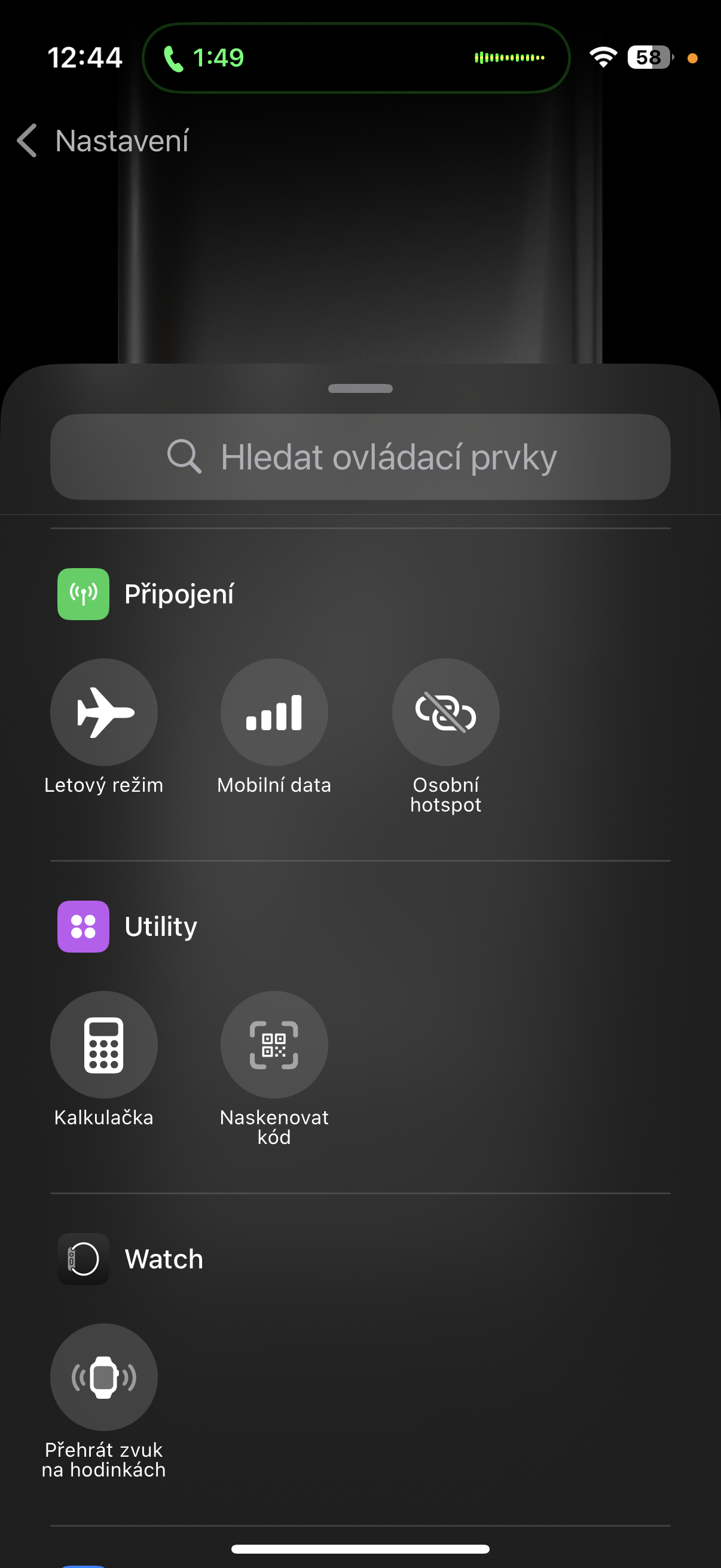
Task: Add the Letový režim control
Action: [104, 712]
